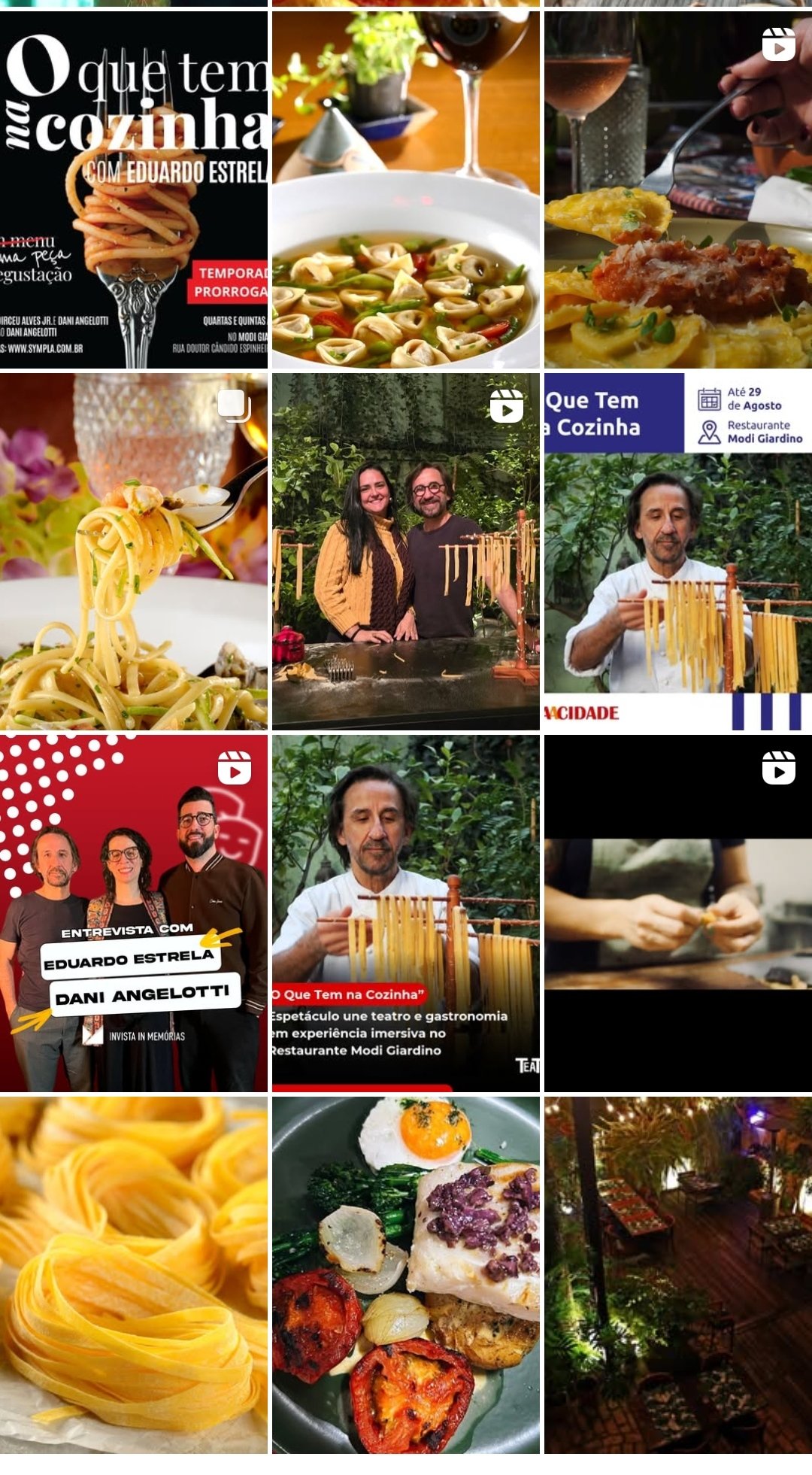Open the spaghetti twirled on fork carousel post
The image size is (812, 1475).
click(x=134, y=551)
